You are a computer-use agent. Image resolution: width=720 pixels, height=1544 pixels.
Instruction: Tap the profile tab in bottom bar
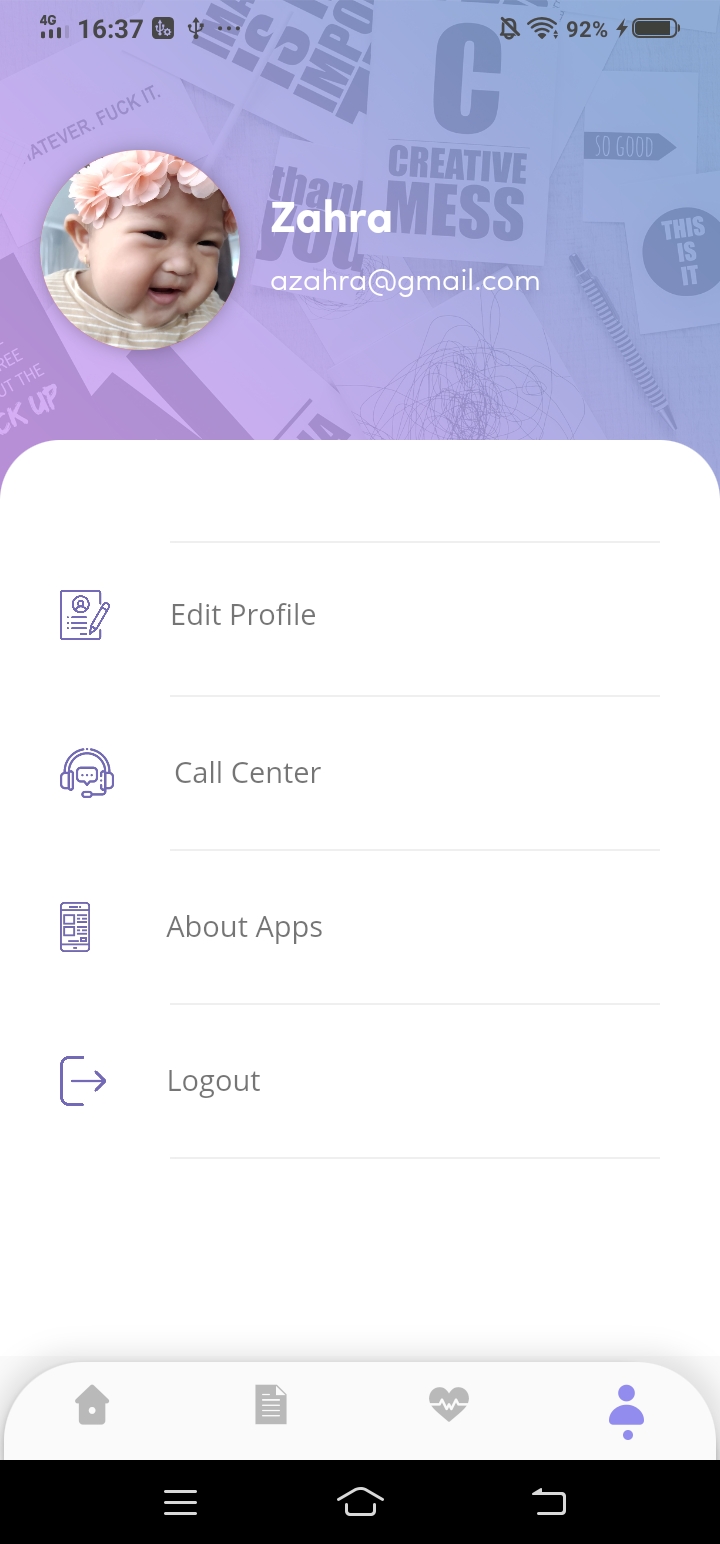627,1409
